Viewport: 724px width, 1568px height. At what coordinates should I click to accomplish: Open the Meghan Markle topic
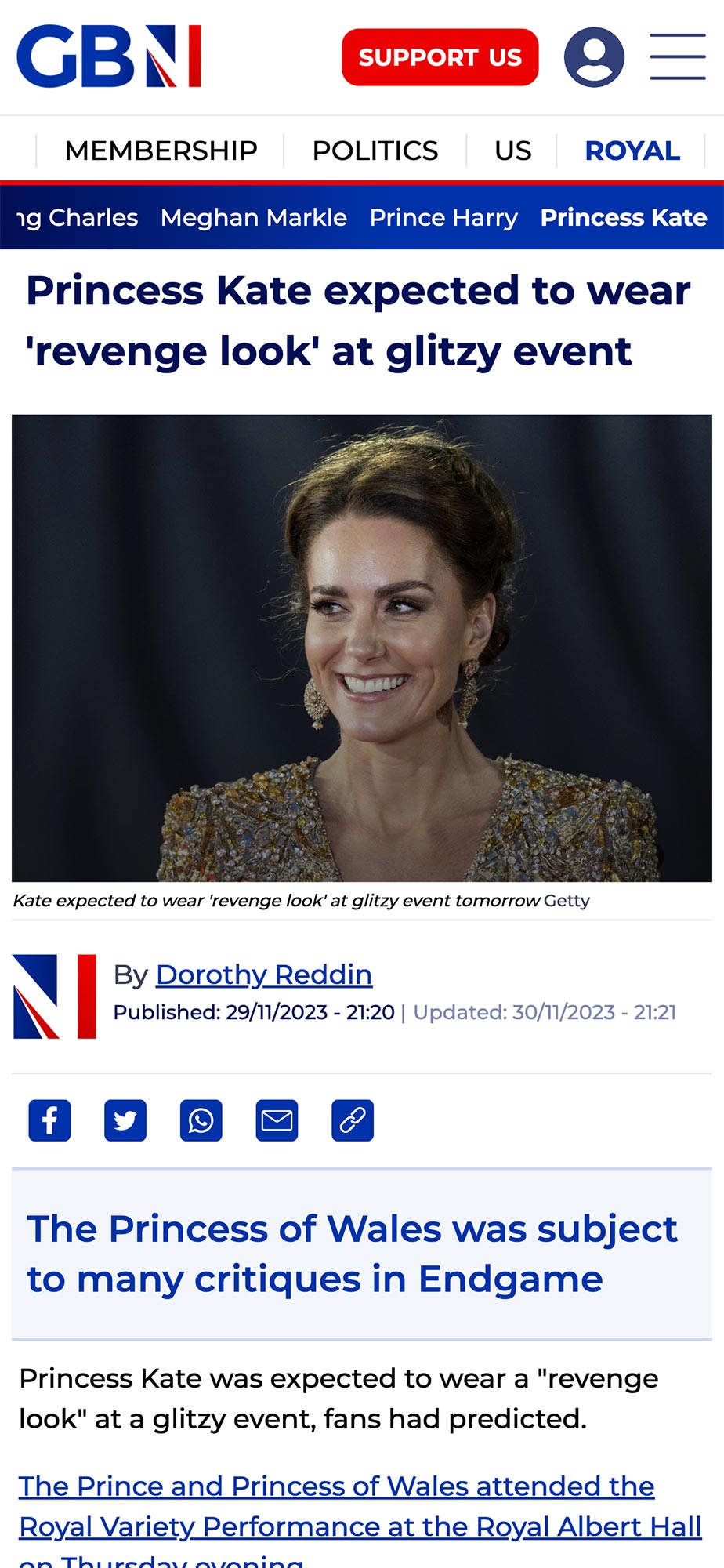pos(253,217)
